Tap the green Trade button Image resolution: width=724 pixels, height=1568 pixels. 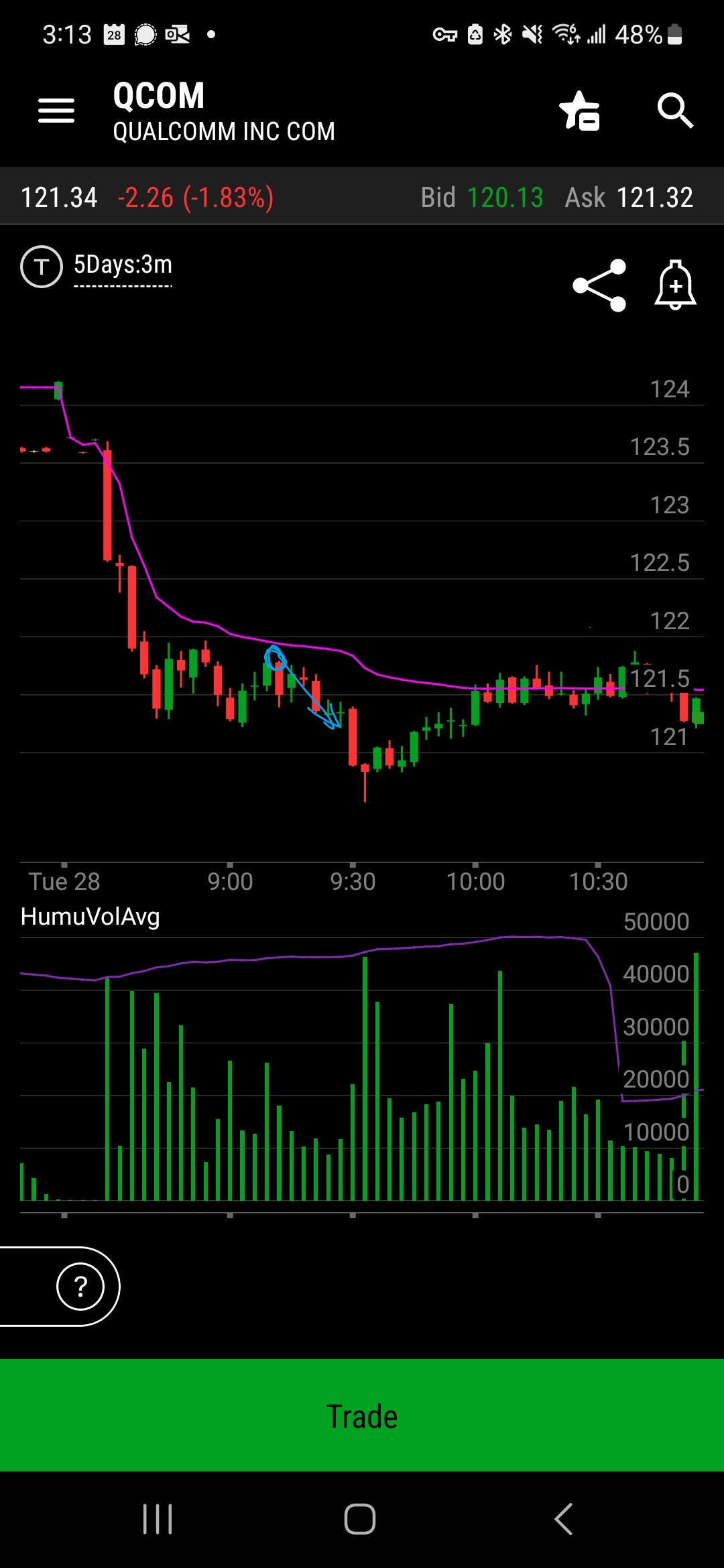coord(362,1415)
